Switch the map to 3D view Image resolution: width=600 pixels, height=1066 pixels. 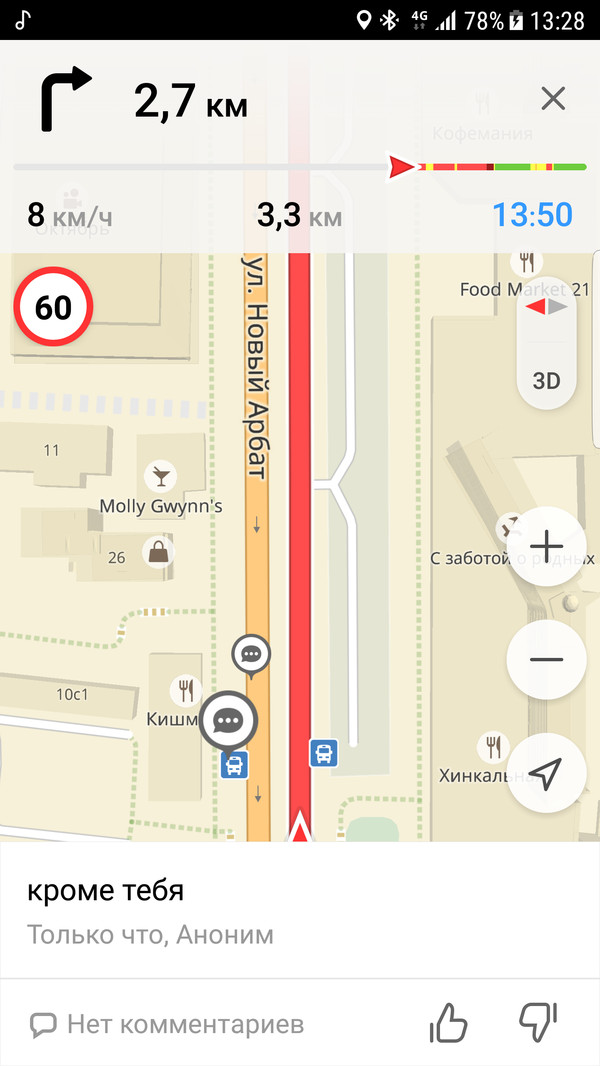click(x=546, y=381)
